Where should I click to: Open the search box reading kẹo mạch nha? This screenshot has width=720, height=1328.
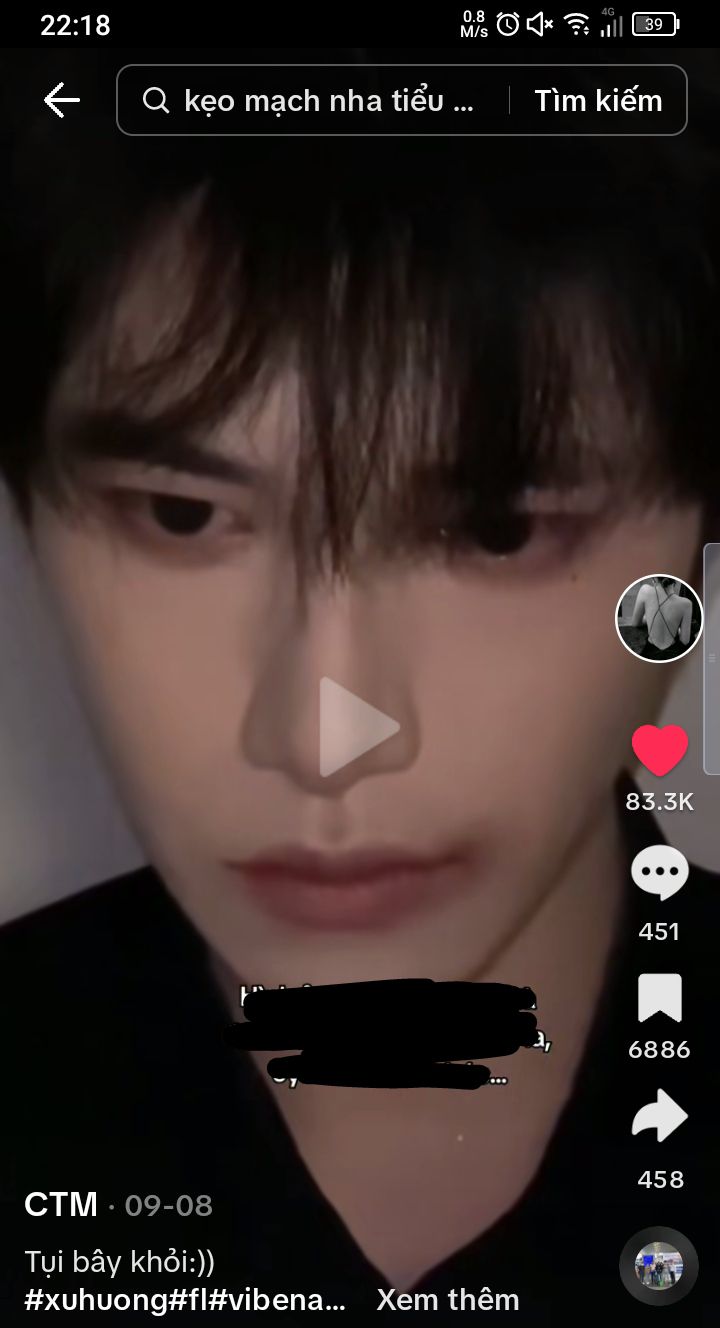[320, 100]
